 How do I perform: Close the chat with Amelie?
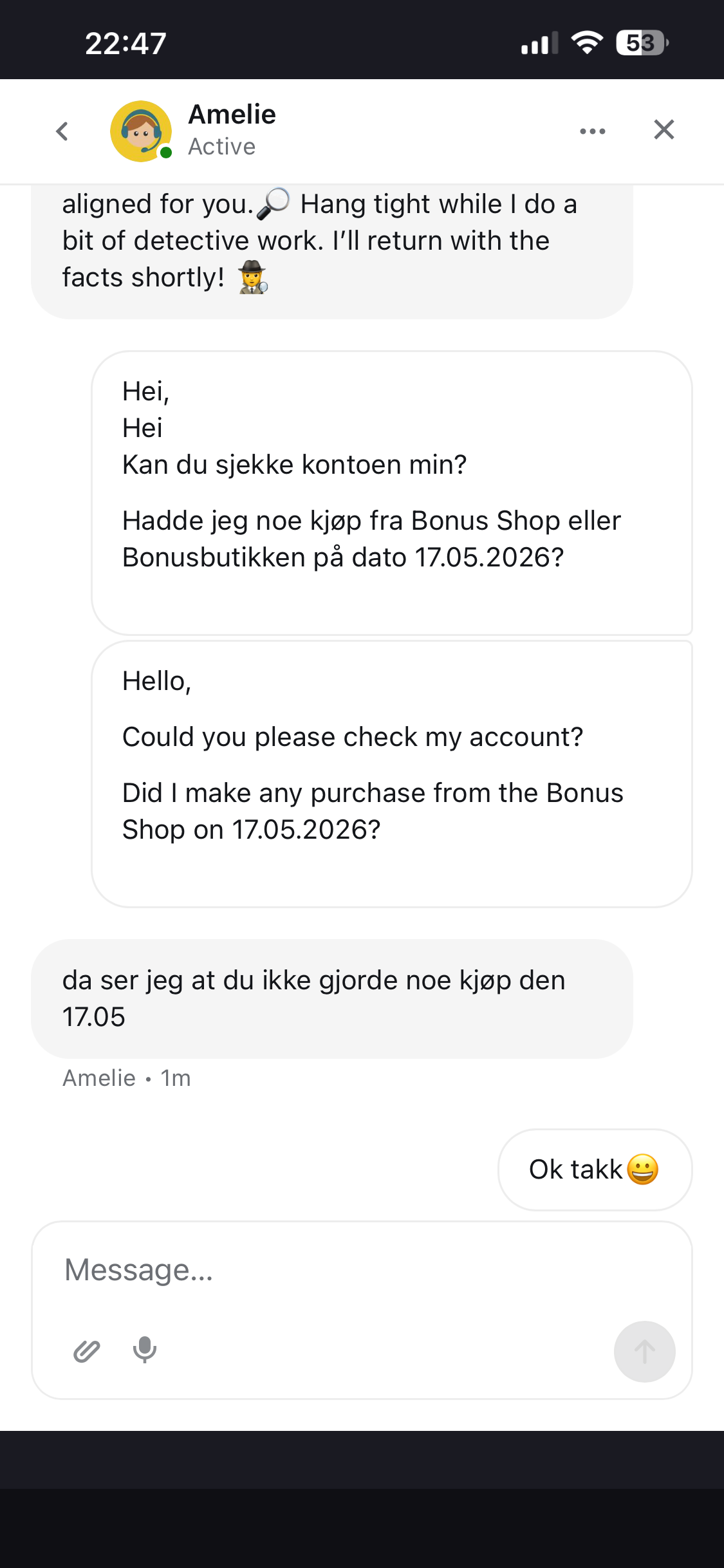(x=664, y=130)
